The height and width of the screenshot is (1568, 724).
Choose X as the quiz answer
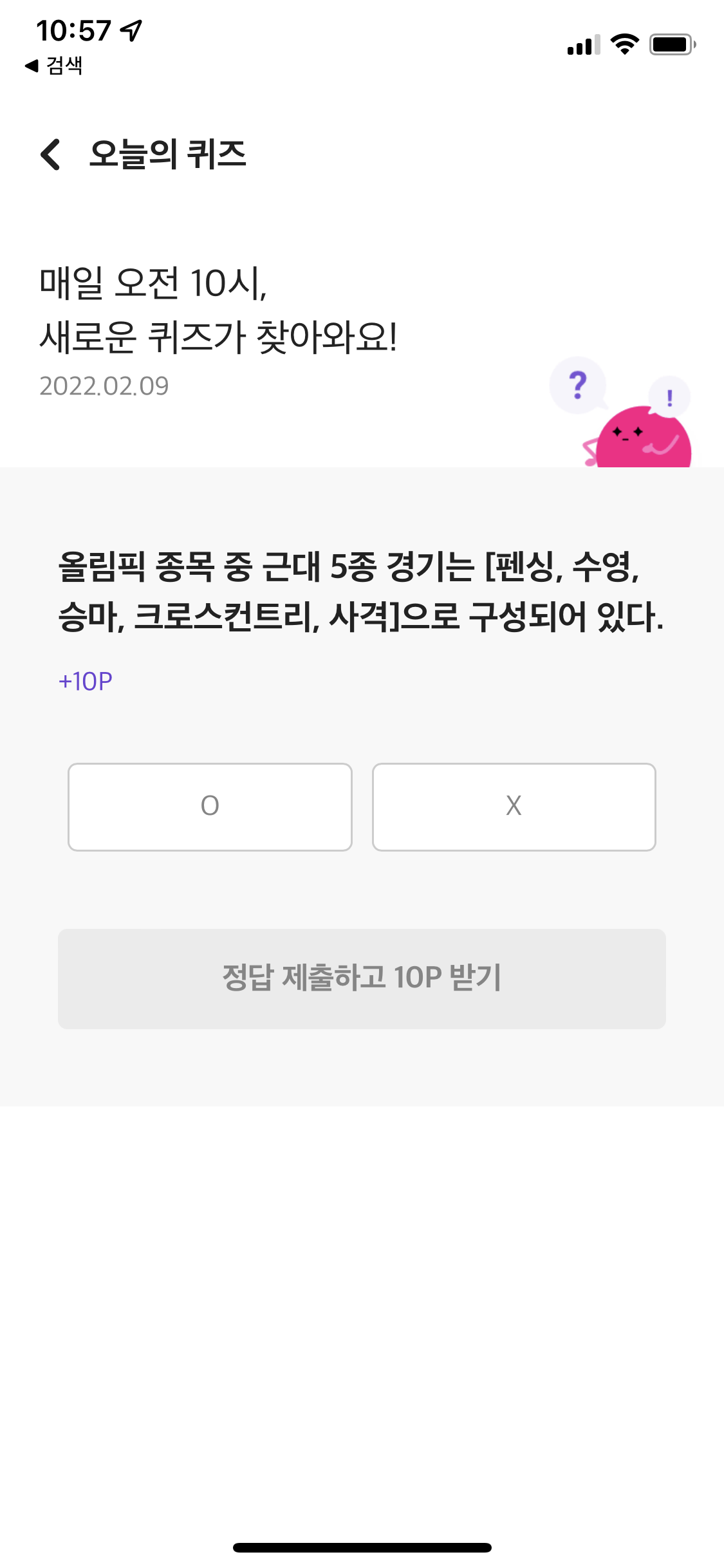pyautogui.click(x=514, y=807)
